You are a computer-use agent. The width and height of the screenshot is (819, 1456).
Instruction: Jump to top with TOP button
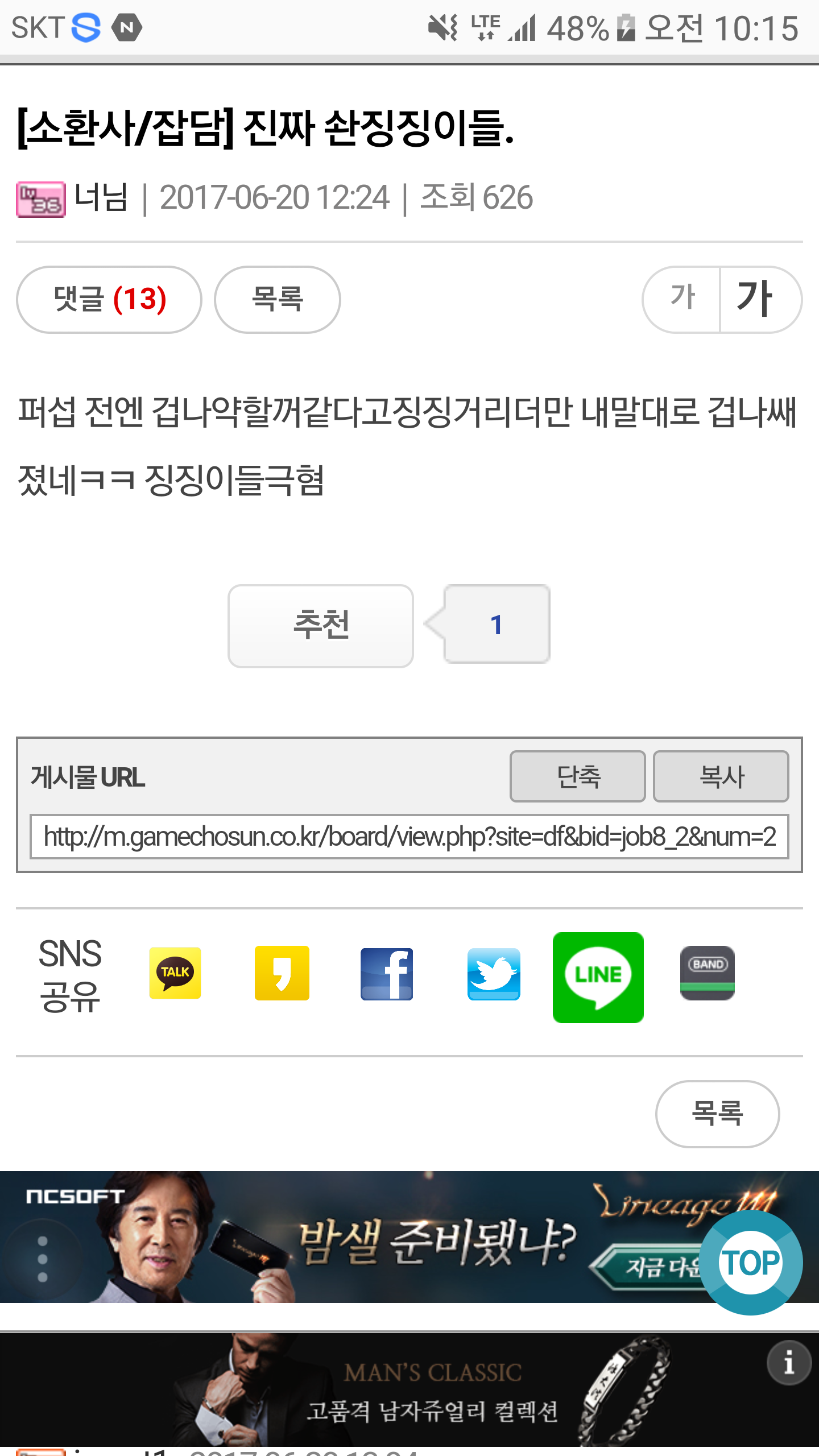tap(751, 1263)
